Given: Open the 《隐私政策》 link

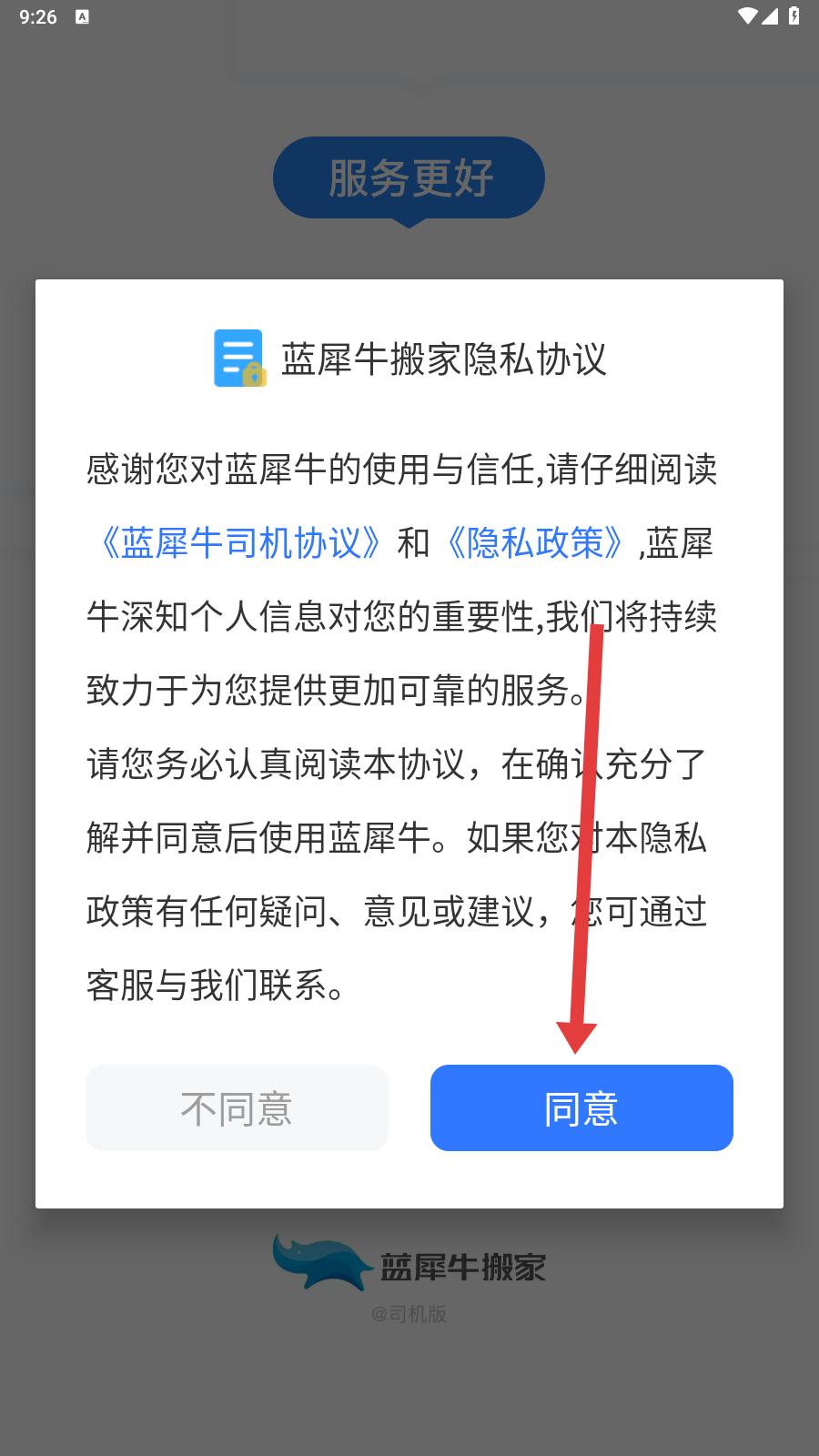Looking at the screenshot, I should pyautogui.click(x=534, y=543).
